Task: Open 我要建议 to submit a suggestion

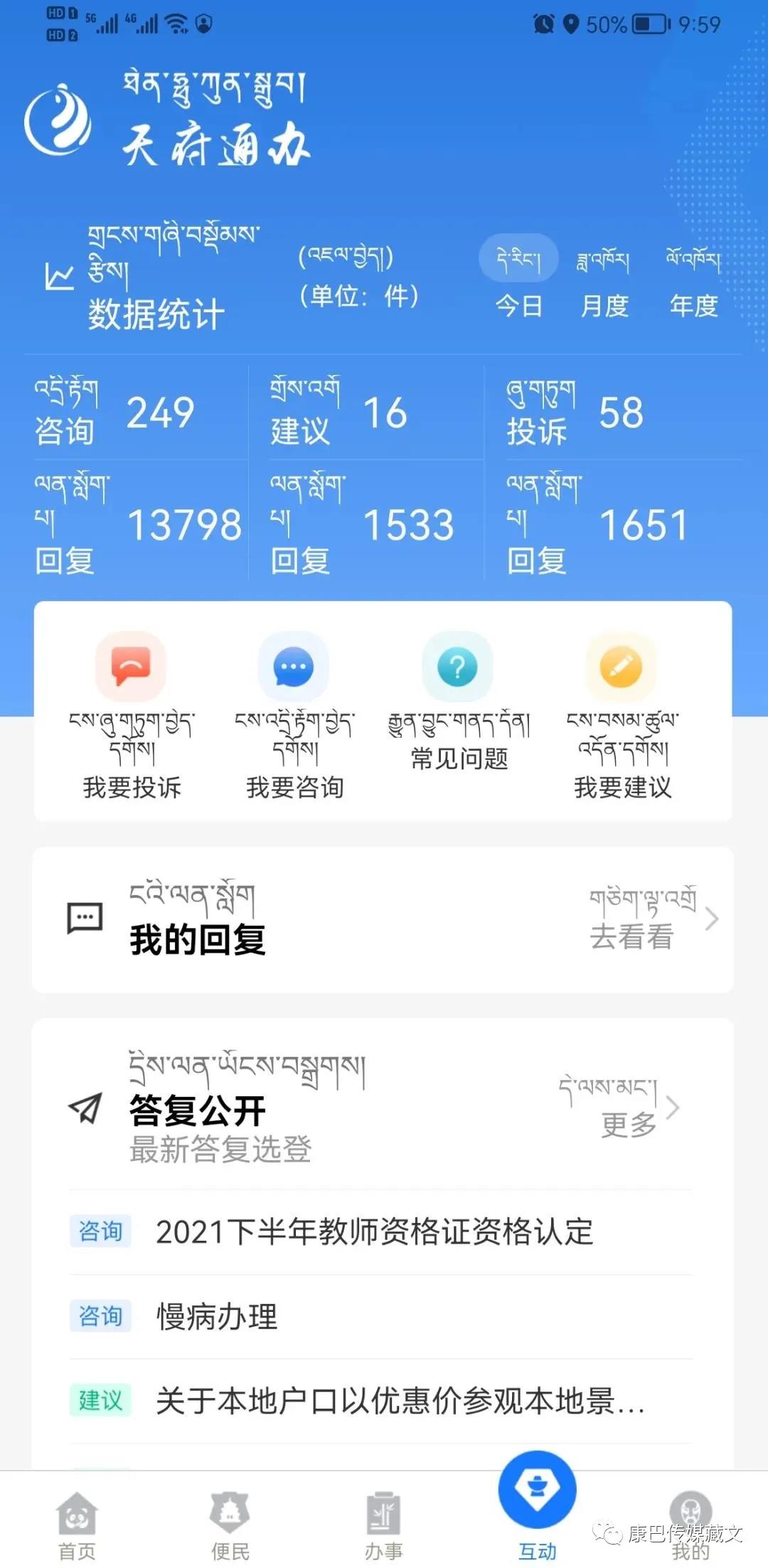Action: click(x=622, y=716)
